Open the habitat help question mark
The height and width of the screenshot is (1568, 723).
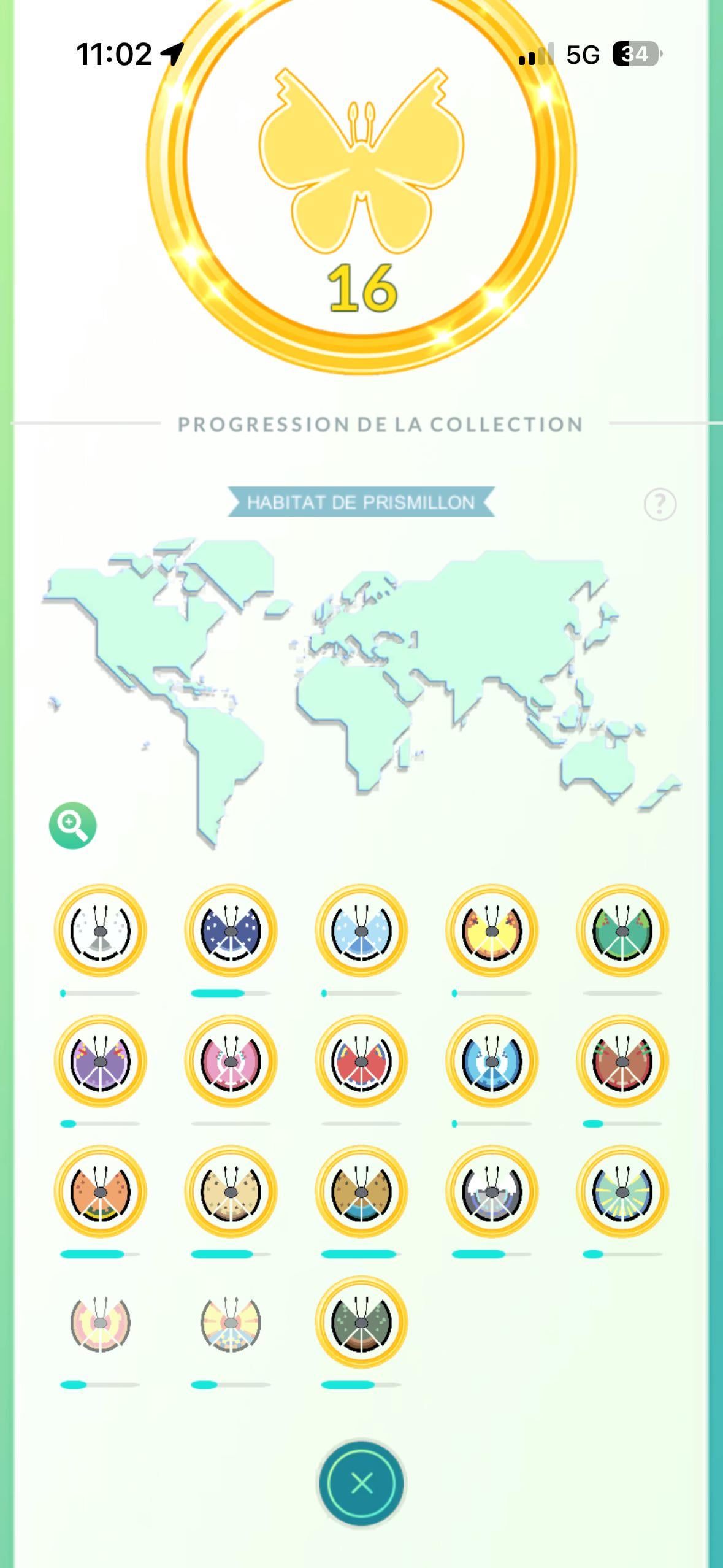click(x=660, y=504)
